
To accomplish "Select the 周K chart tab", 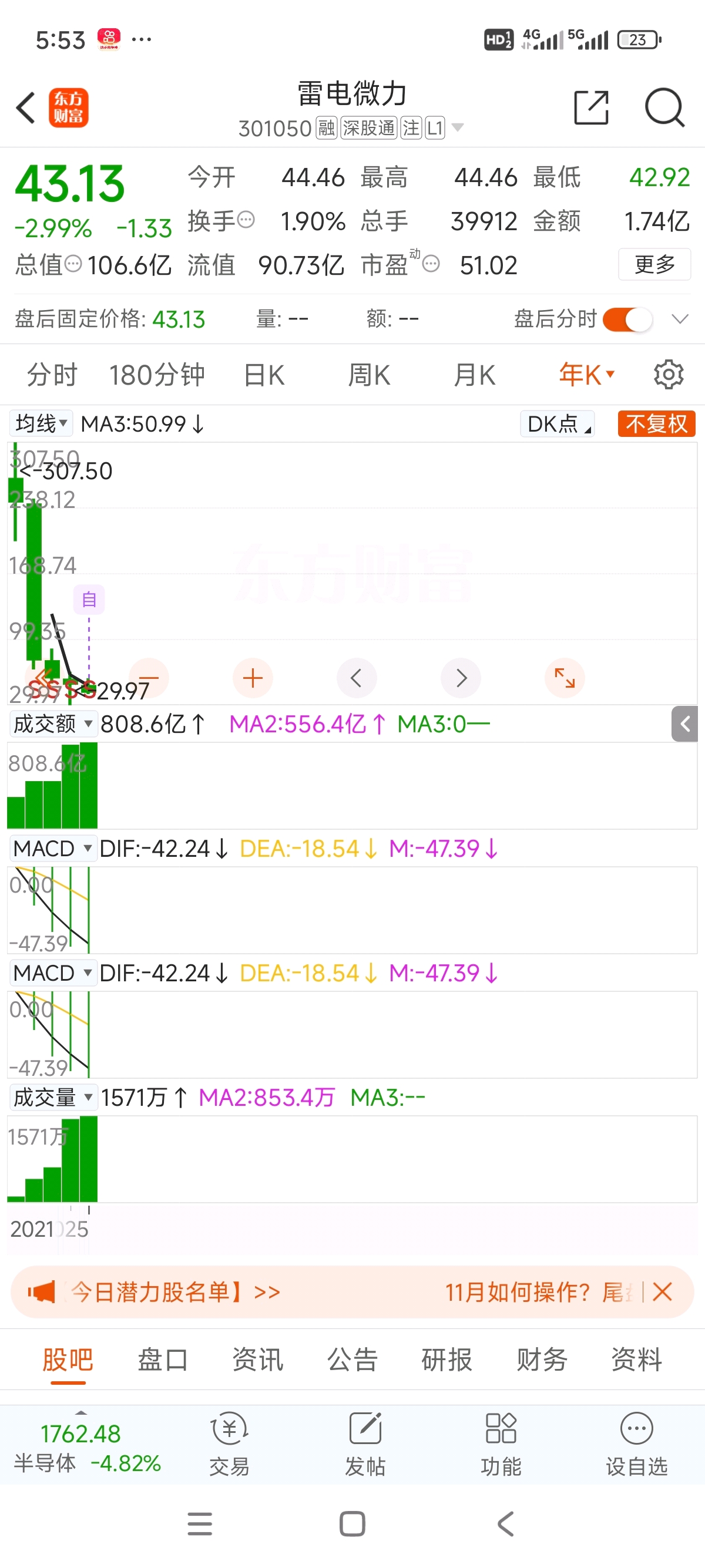I will pyautogui.click(x=369, y=375).
